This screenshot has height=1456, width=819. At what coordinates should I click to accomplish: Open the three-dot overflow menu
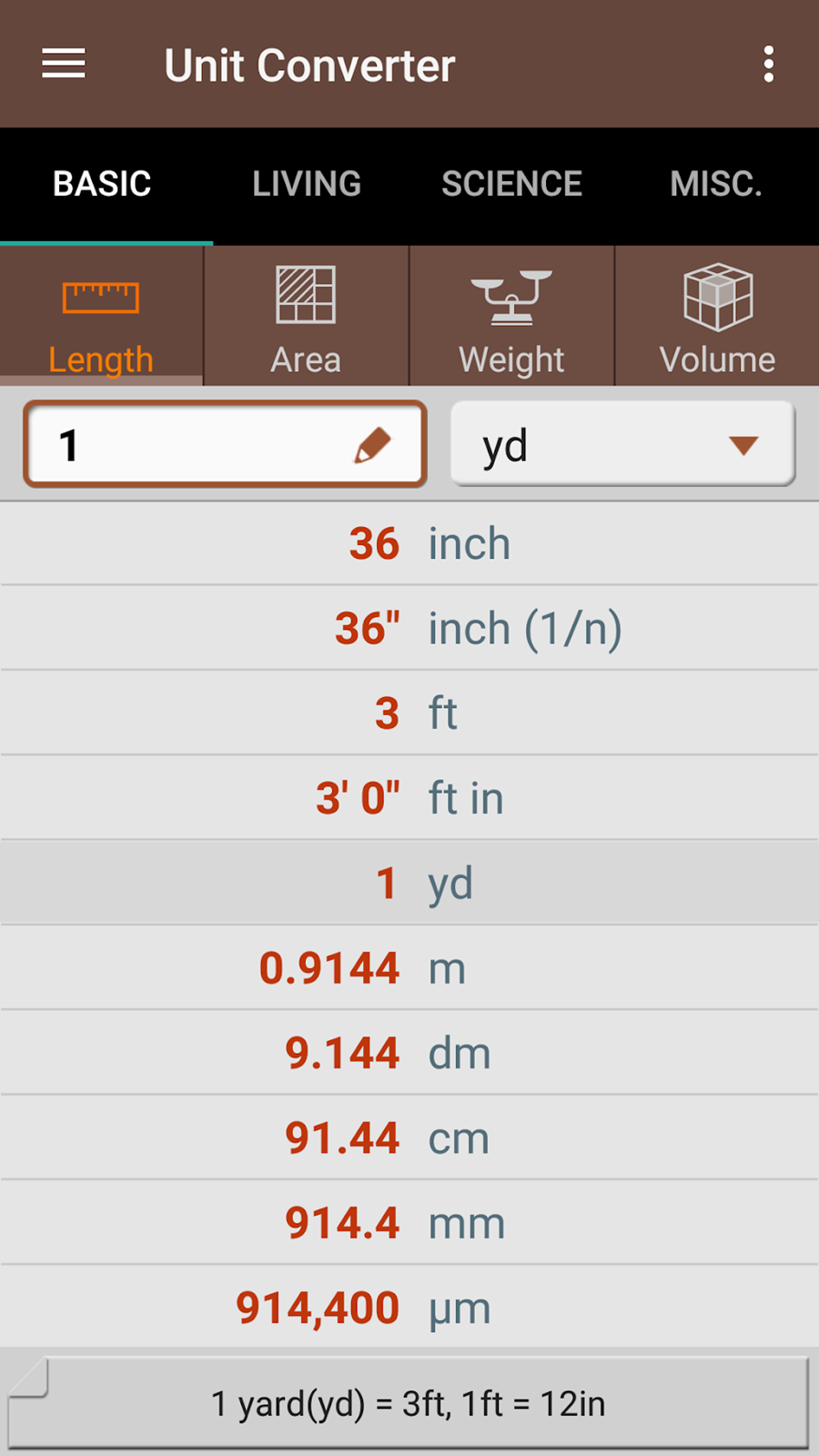click(769, 64)
